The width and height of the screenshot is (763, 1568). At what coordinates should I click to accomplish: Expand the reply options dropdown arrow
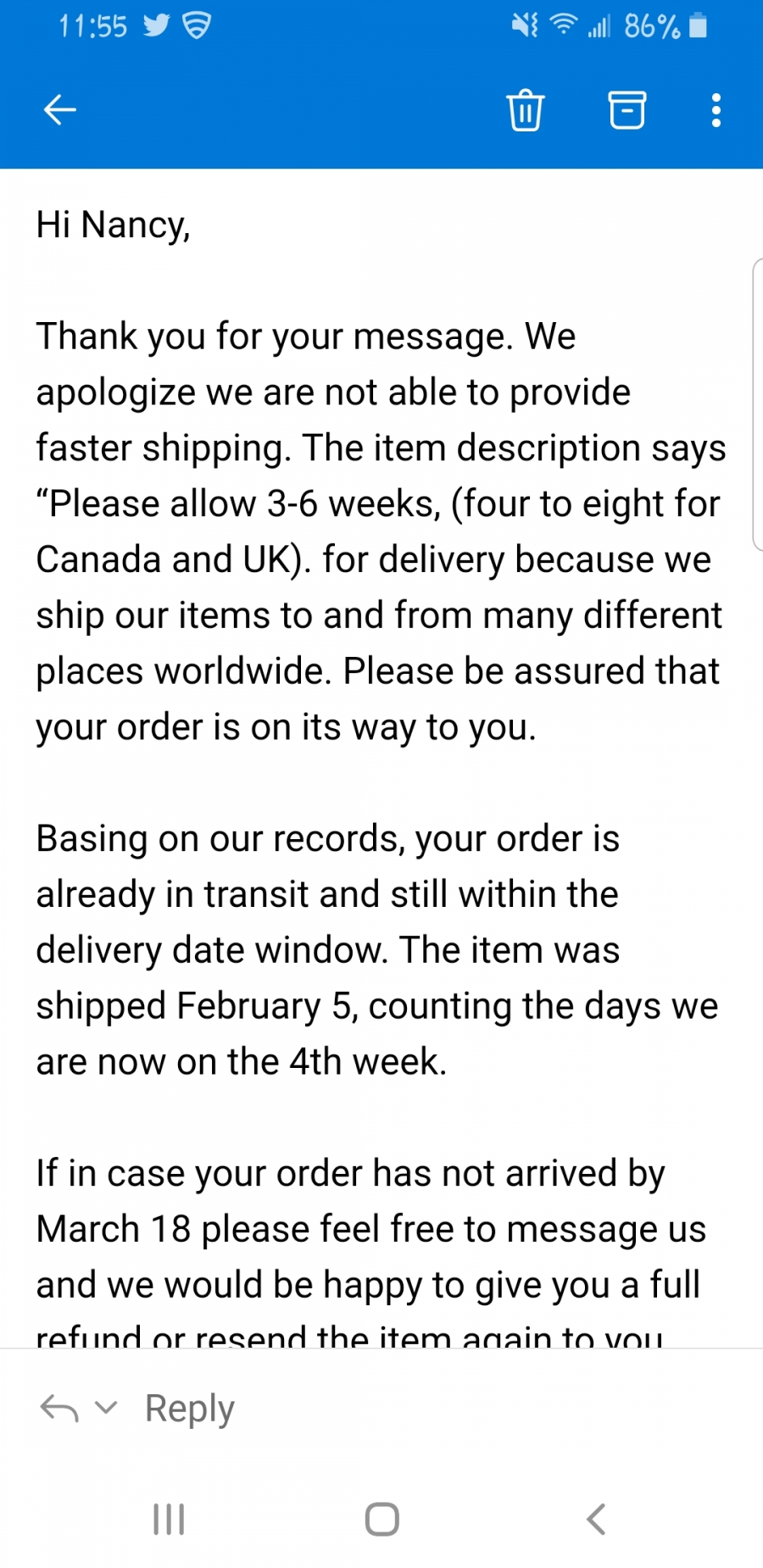106,1408
